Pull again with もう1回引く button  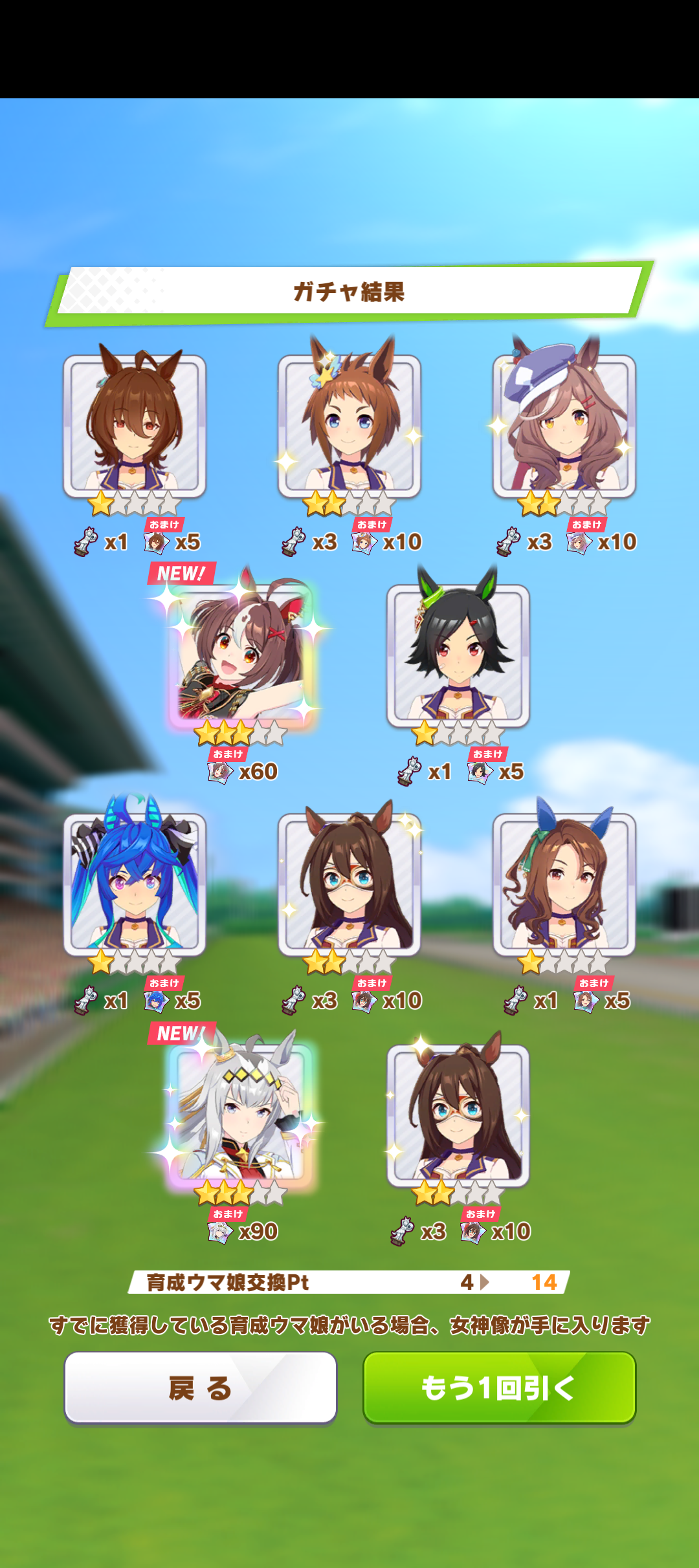pyautogui.click(x=499, y=1388)
